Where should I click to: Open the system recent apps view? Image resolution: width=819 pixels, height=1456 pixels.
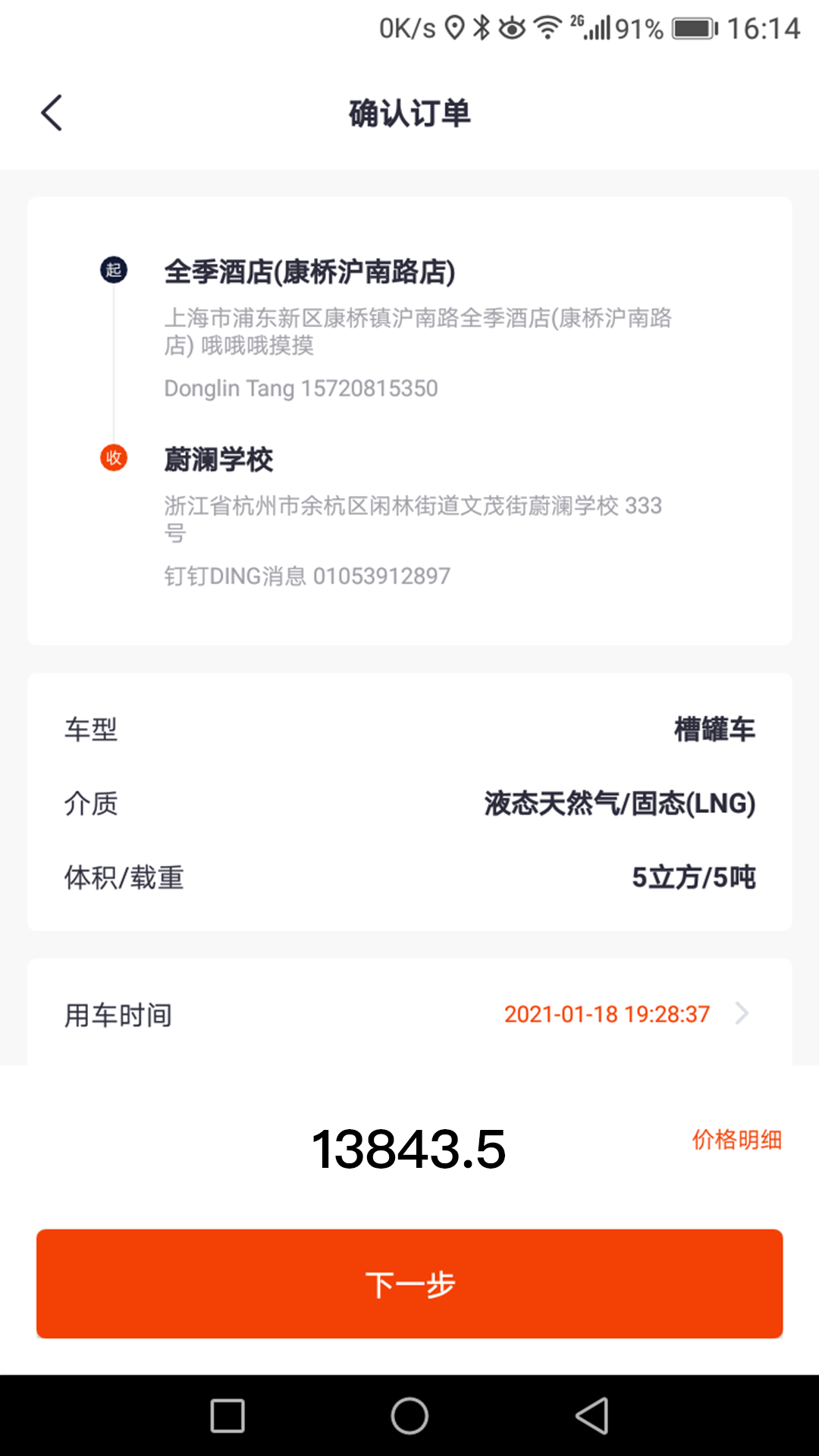pyautogui.click(x=227, y=1416)
